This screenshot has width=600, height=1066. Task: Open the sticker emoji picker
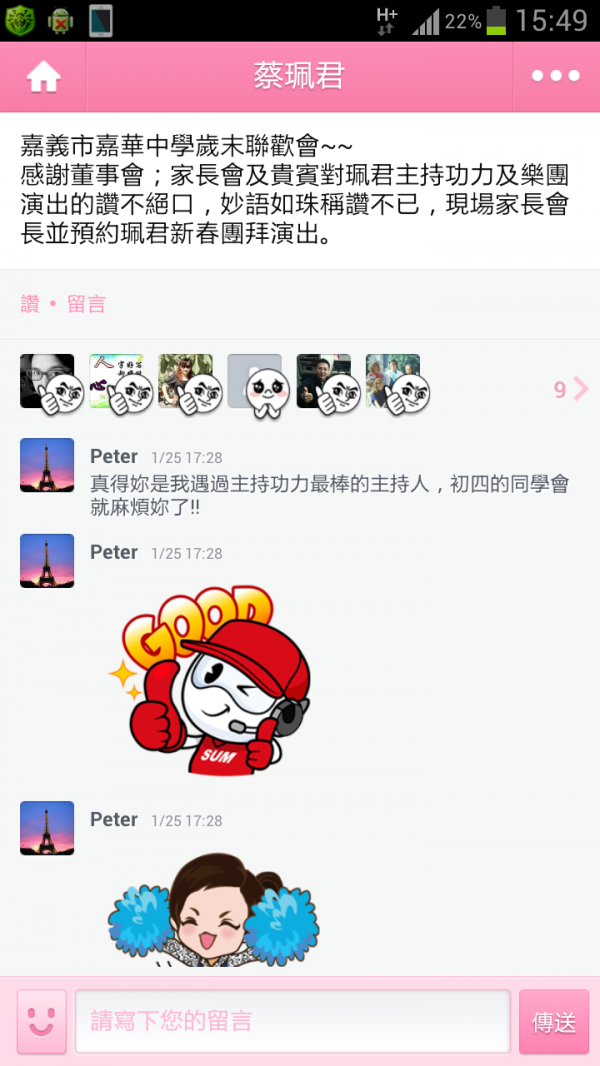(x=41, y=1021)
